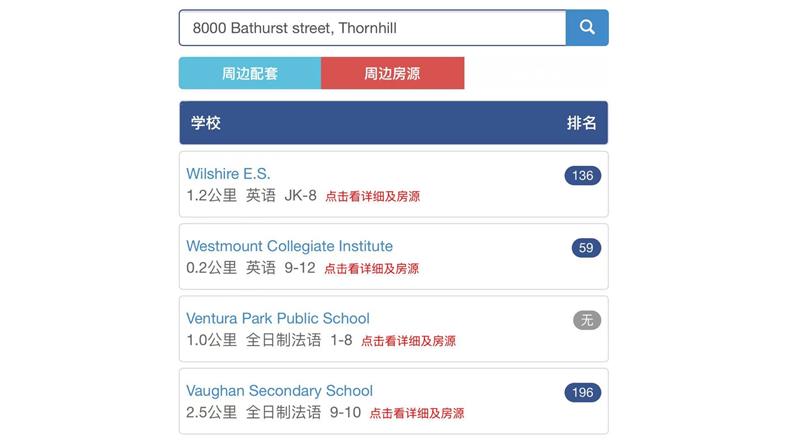Screen dimensions: 788x444
Task: Switch to the 周边房源 tab
Action: (x=392, y=73)
